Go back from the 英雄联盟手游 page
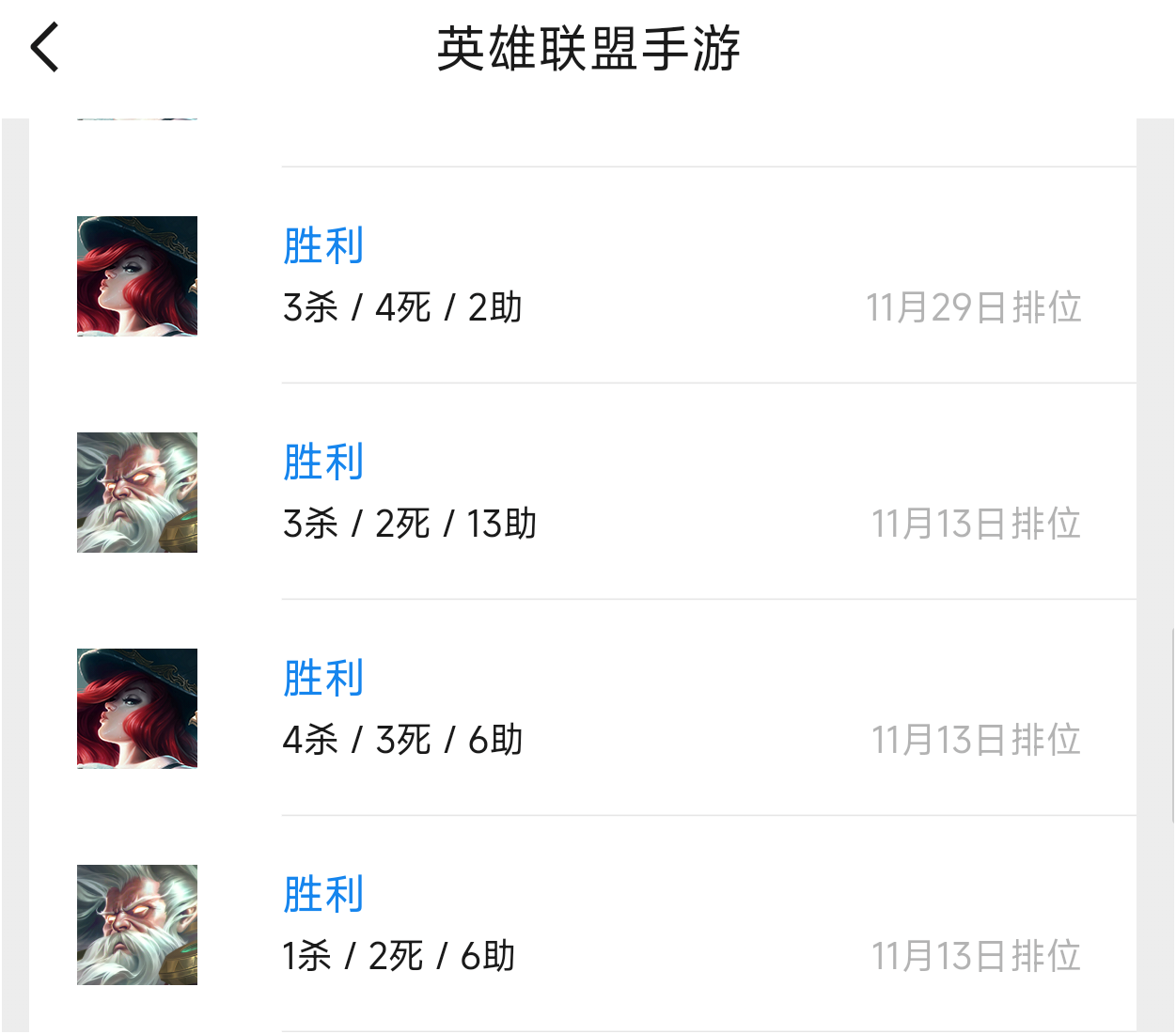The image size is (1176, 1034). pos(44,48)
